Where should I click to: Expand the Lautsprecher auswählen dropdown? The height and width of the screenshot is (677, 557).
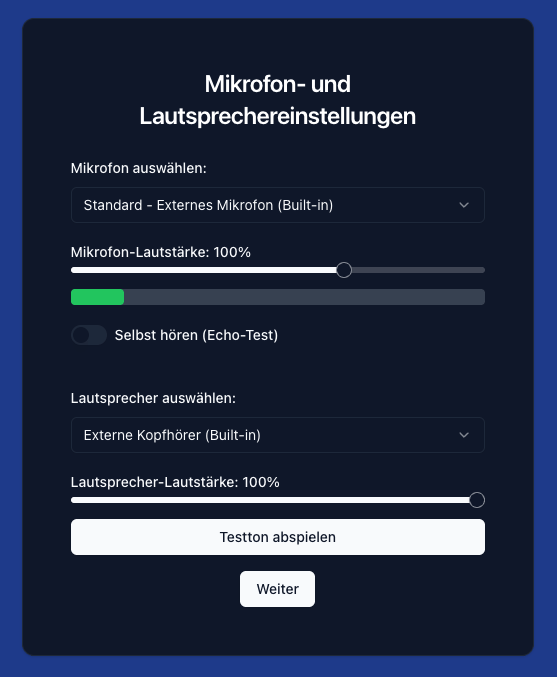[x=278, y=435]
